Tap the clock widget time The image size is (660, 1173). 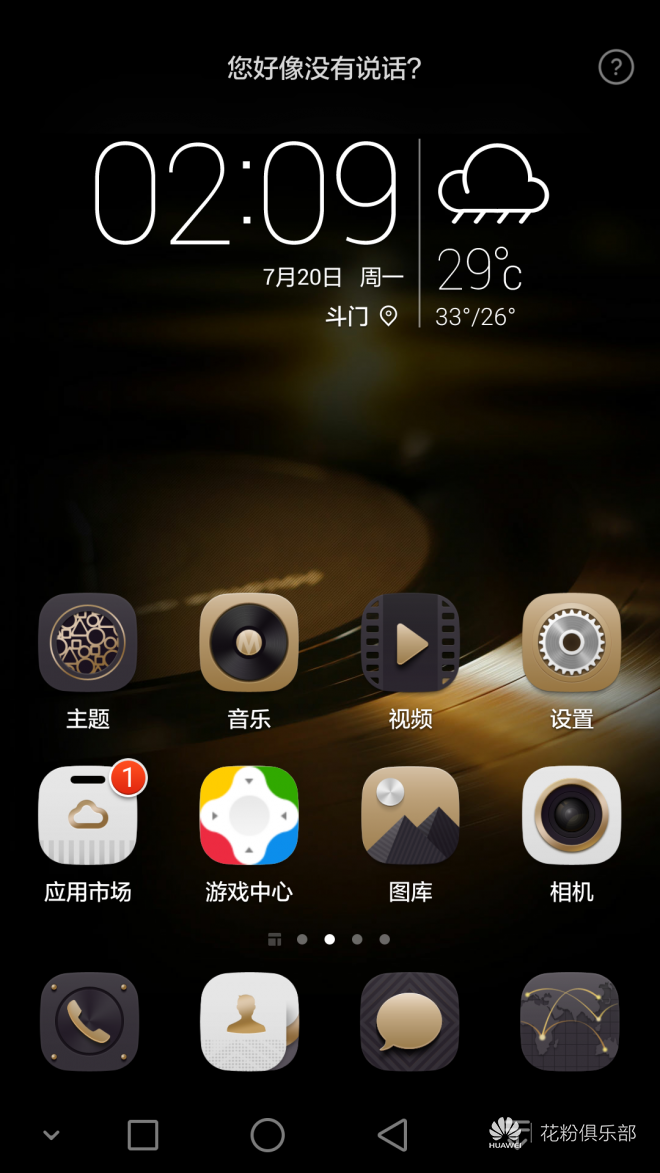pyautogui.click(x=245, y=194)
